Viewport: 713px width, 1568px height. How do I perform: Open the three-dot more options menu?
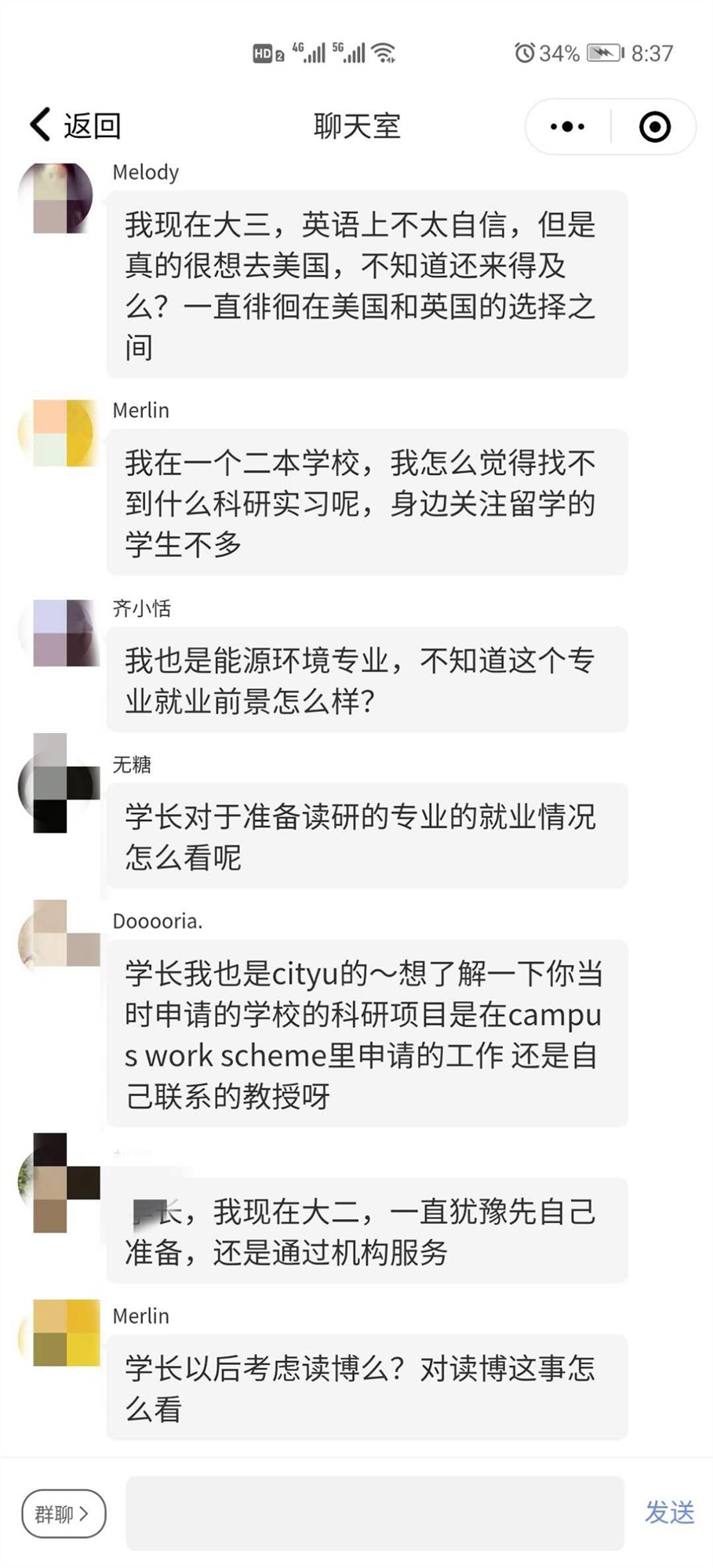[x=568, y=126]
